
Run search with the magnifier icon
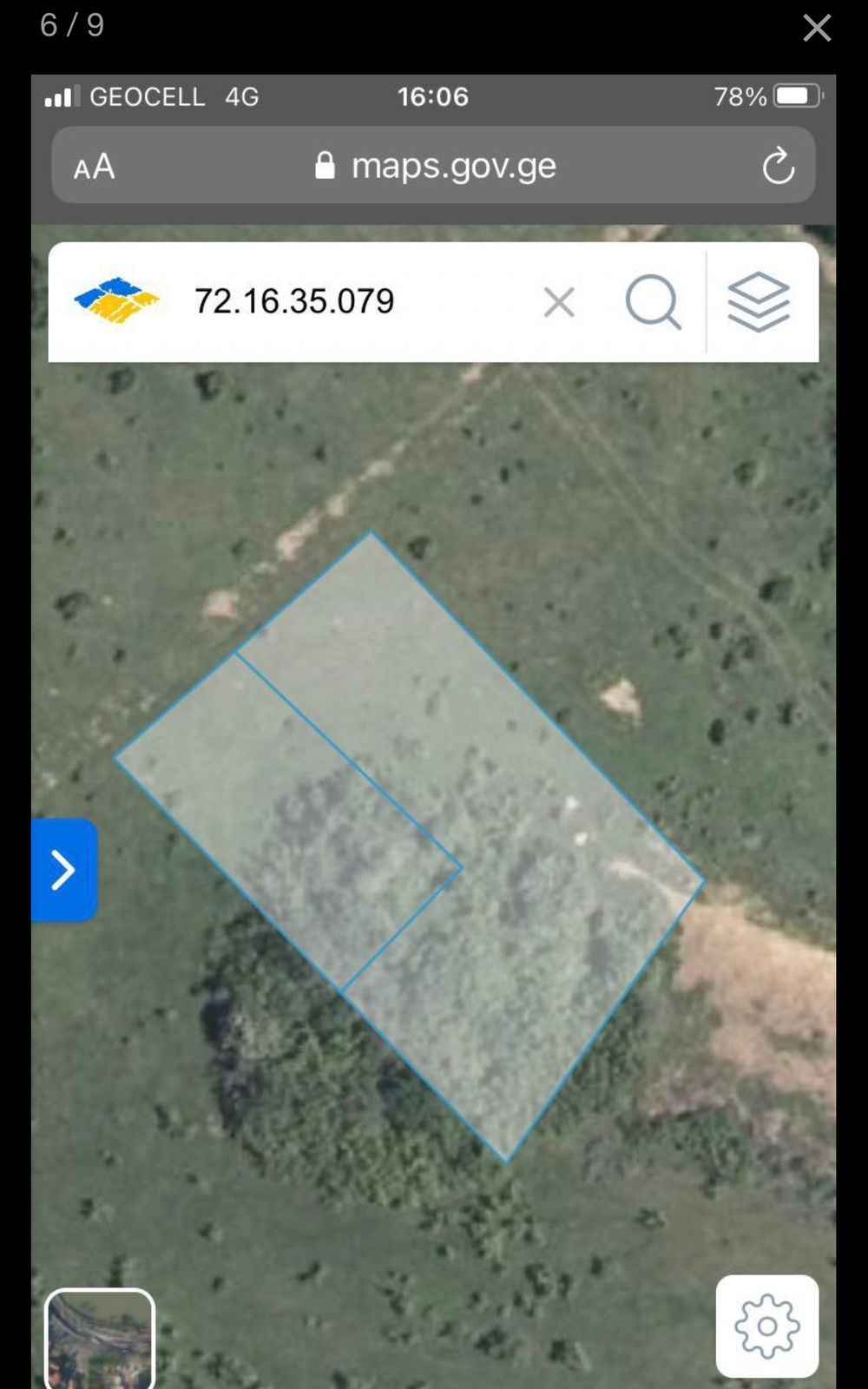653,302
